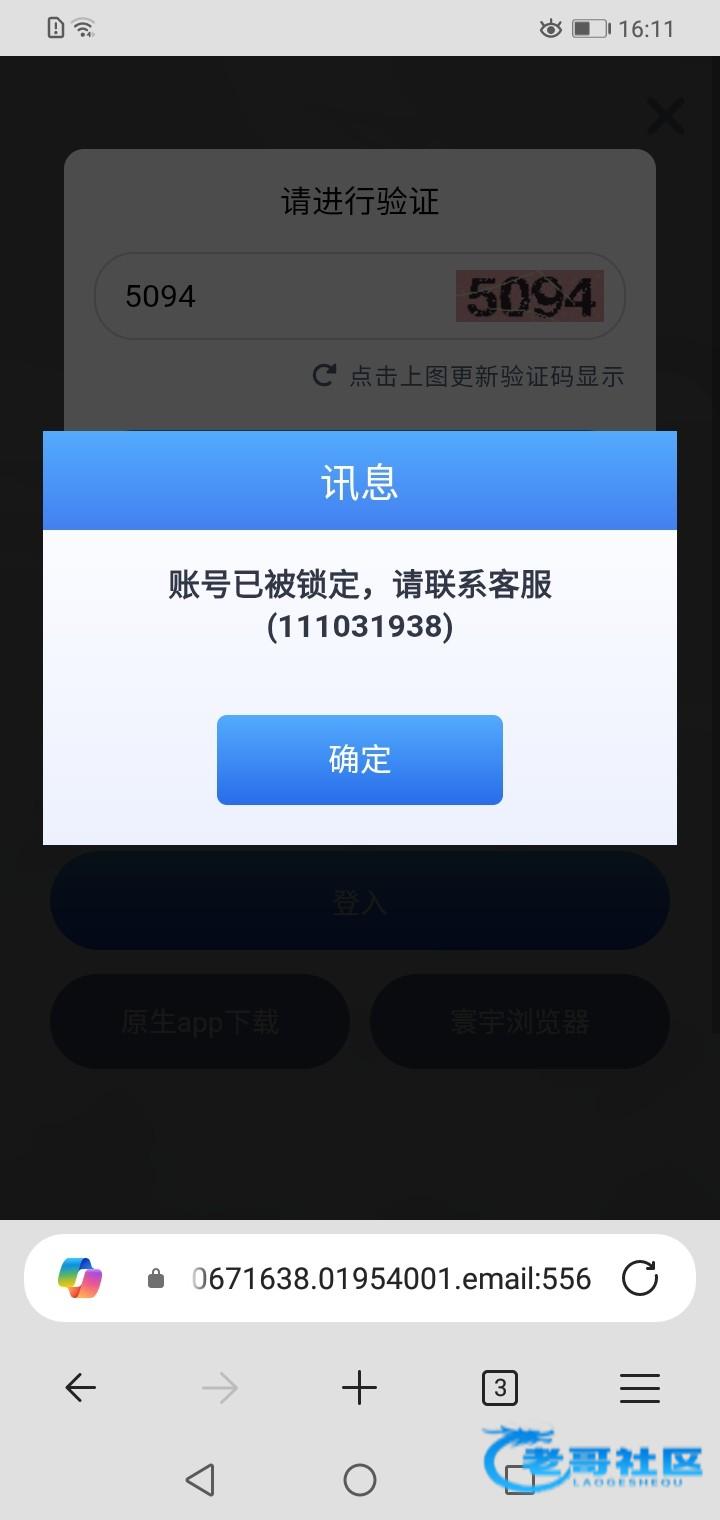
Task: Open the browser hamburger menu
Action: pyautogui.click(x=640, y=1388)
